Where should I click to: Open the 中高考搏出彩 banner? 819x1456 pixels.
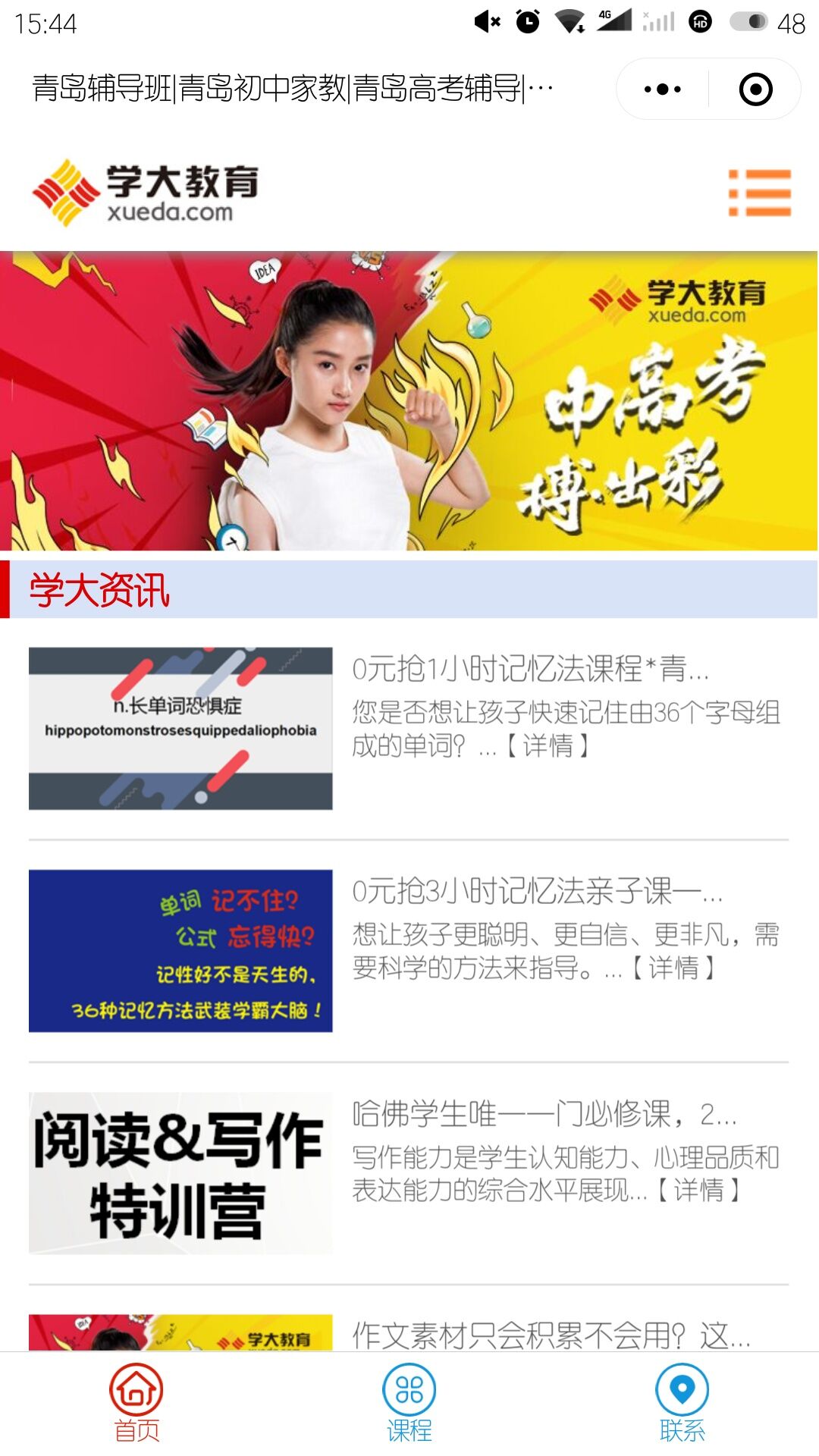[x=409, y=400]
